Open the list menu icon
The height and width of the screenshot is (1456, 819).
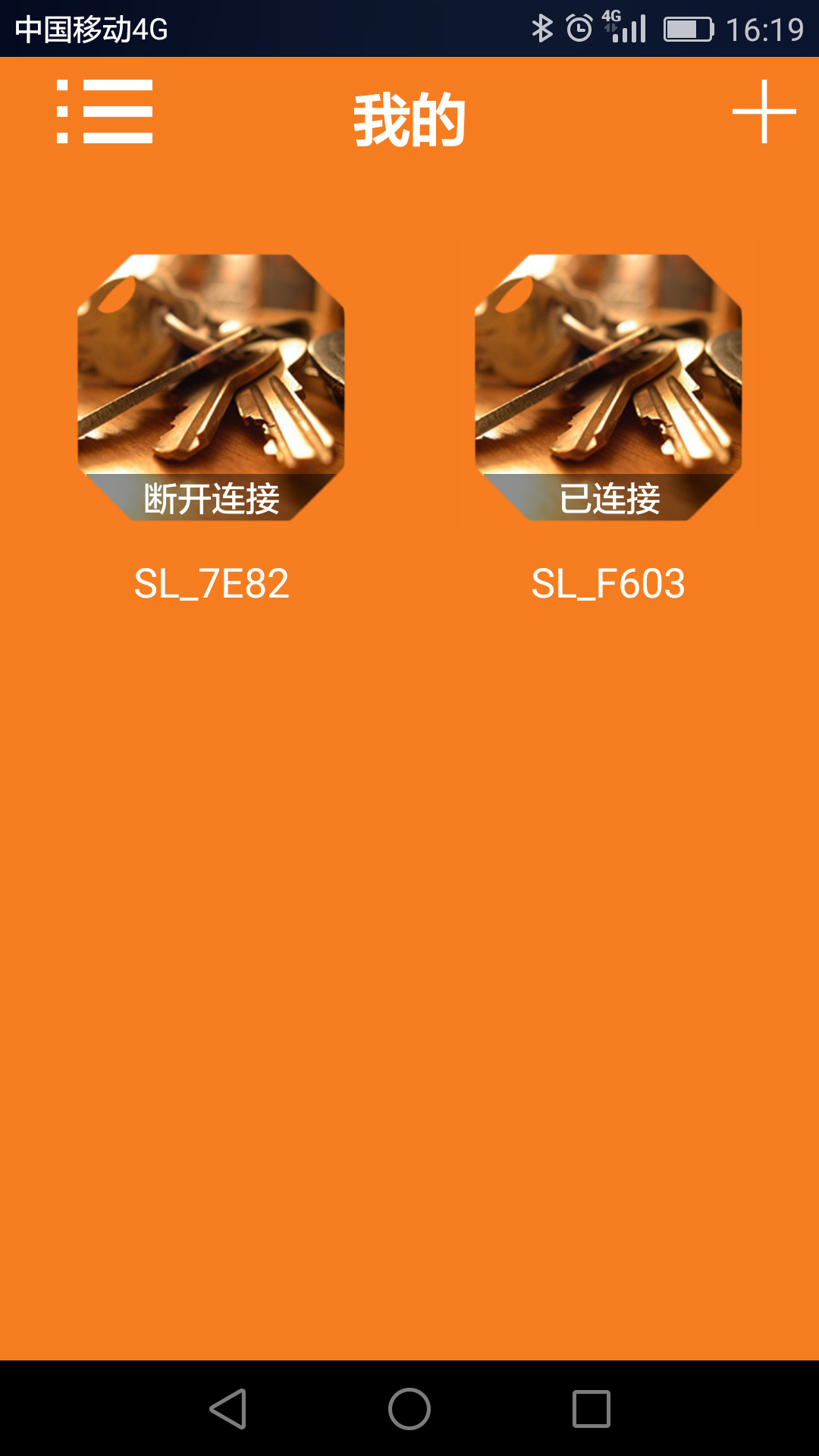coord(105,111)
